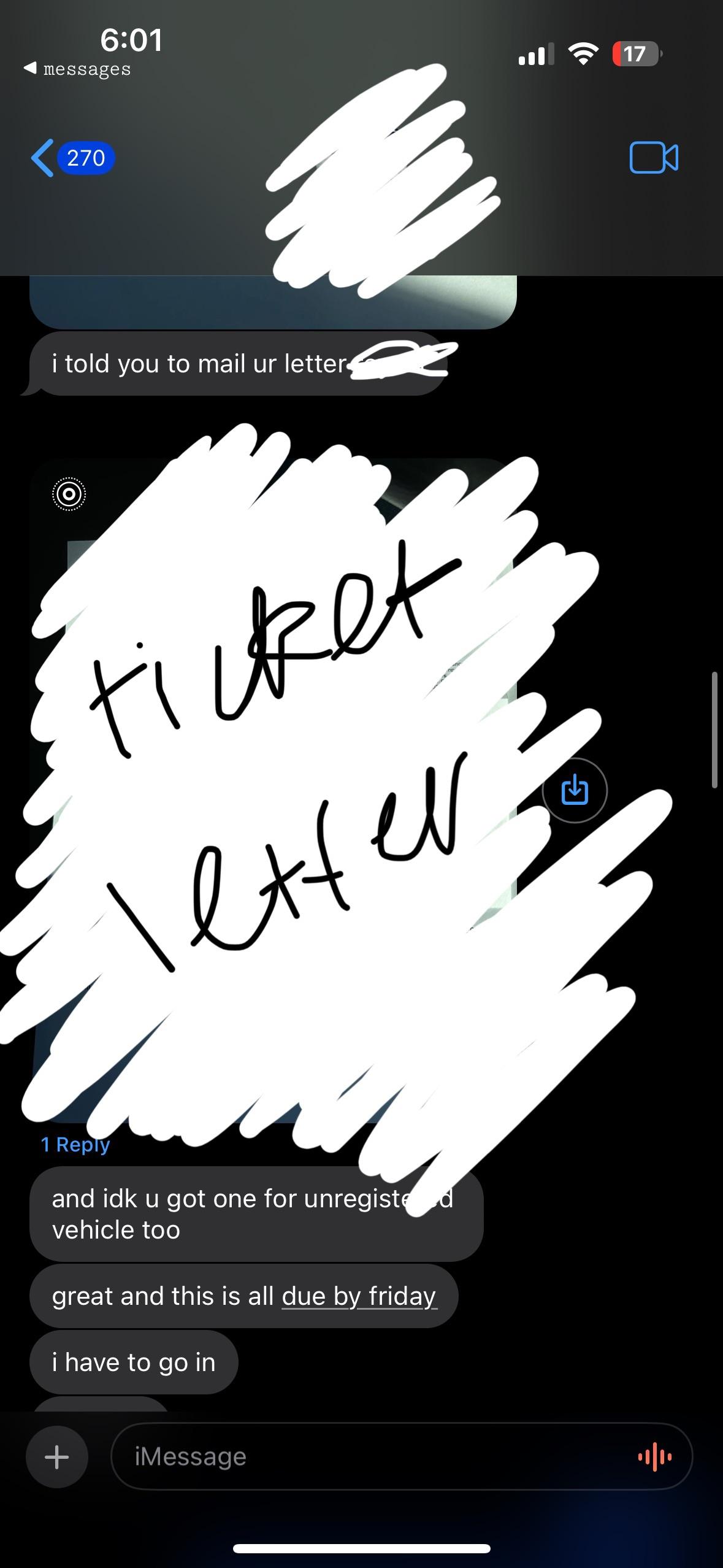Tap the underlined 'due by friday' link
Image resolution: width=723 pixels, height=1568 pixels.
pos(359,1296)
